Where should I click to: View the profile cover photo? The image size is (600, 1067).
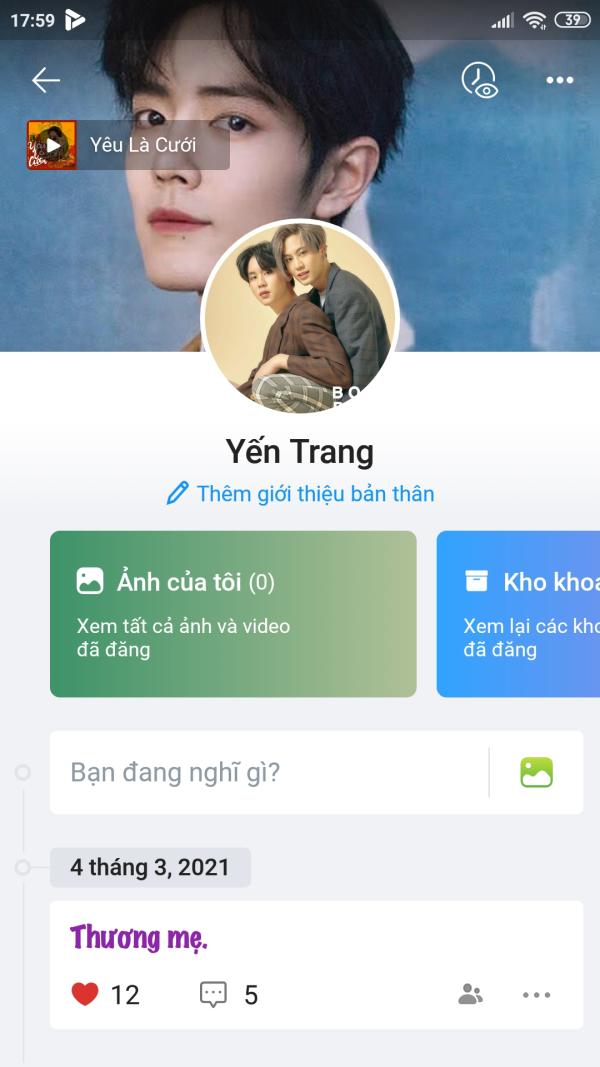click(x=480, y=220)
